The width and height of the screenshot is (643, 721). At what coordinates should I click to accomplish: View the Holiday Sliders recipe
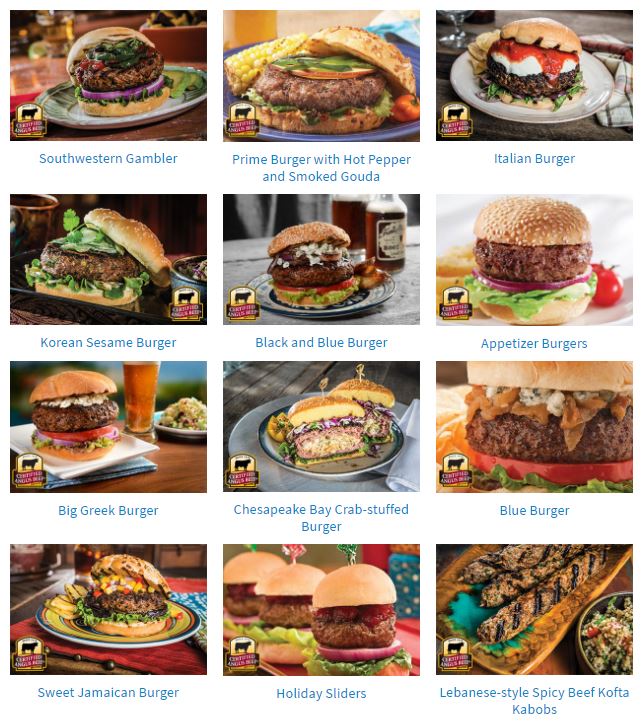tap(321, 693)
